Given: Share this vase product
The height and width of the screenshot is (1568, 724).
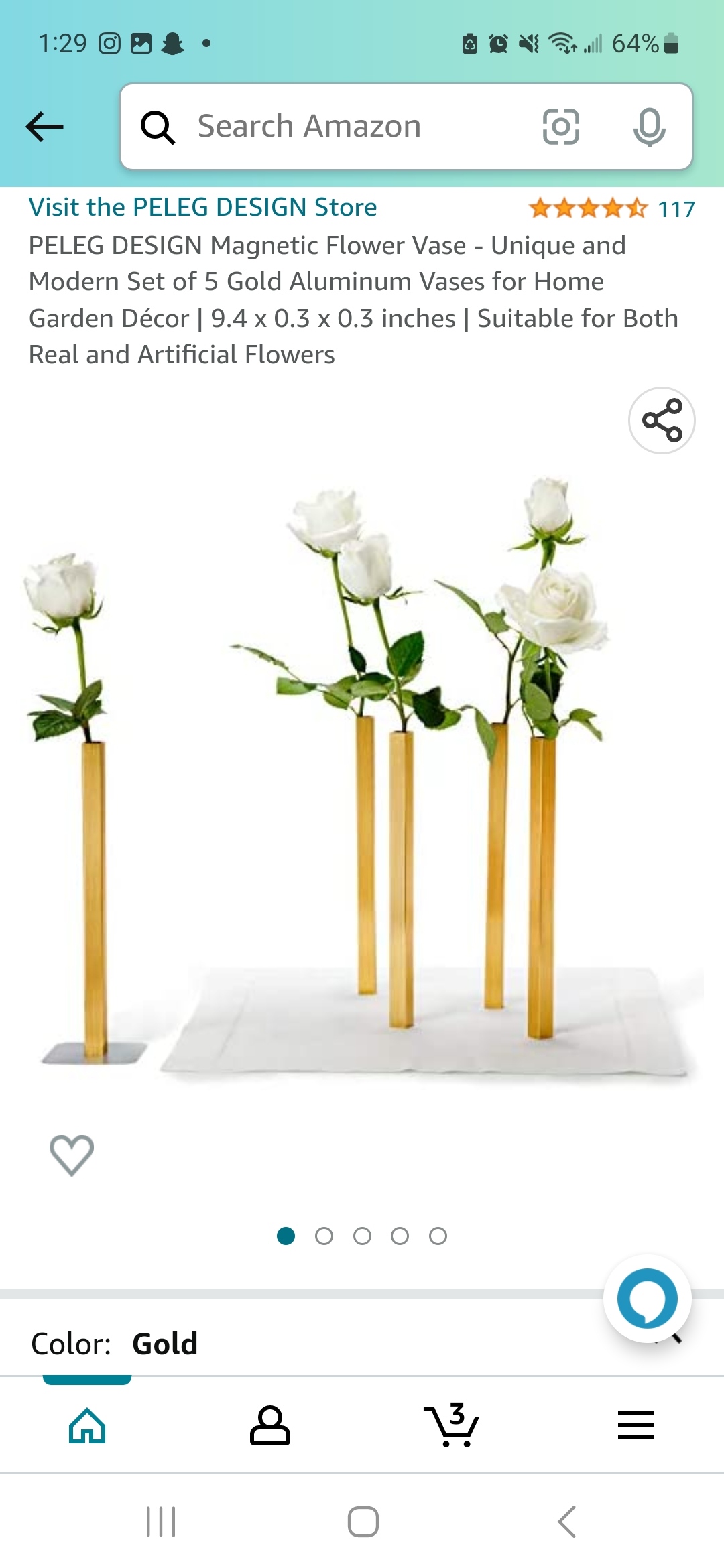Looking at the screenshot, I should pos(661,420).
